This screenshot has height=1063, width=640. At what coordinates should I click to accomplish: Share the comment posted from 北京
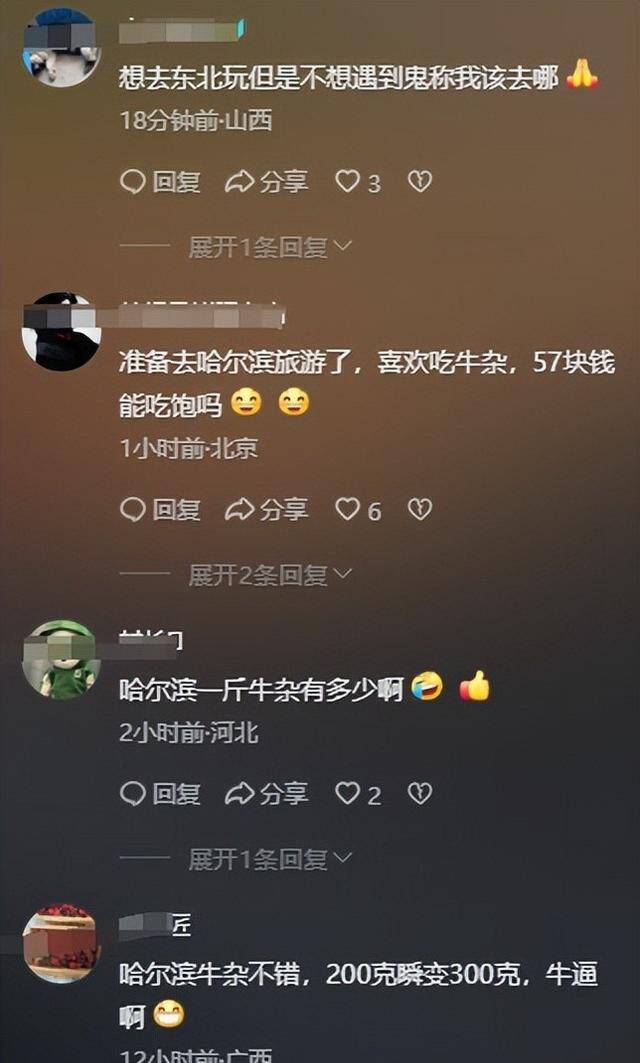267,510
